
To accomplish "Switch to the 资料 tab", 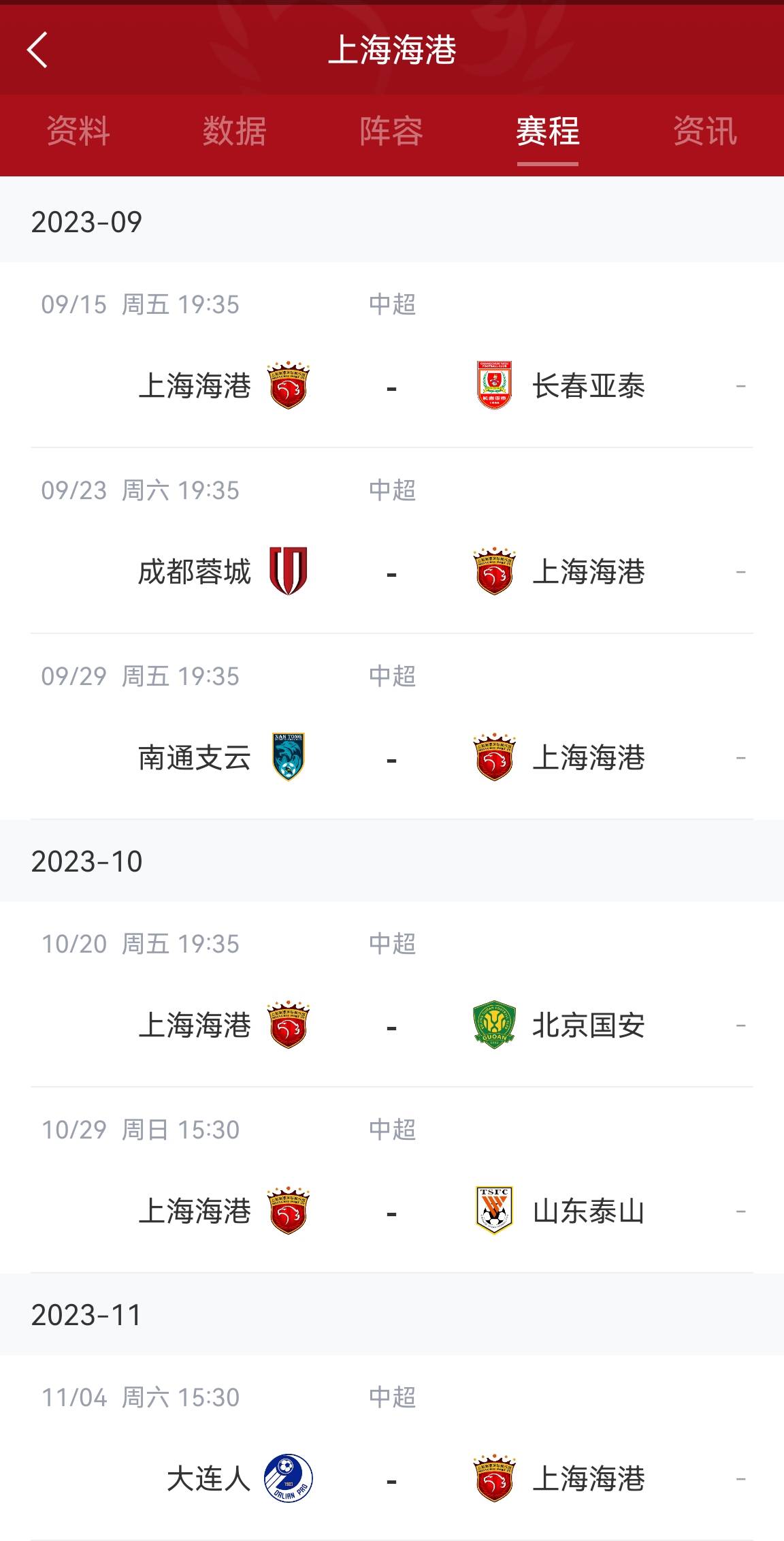I will pyautogui.click(x=78, y=131).
